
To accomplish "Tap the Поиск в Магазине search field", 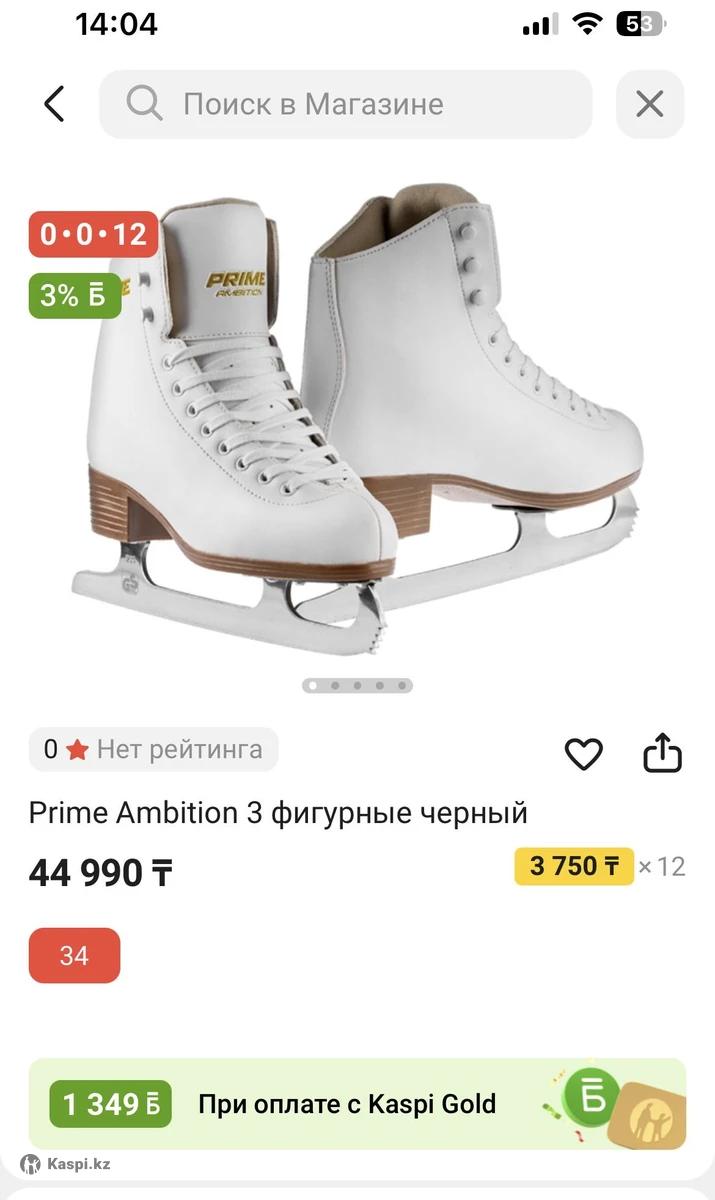I will [x=345, y=104].
